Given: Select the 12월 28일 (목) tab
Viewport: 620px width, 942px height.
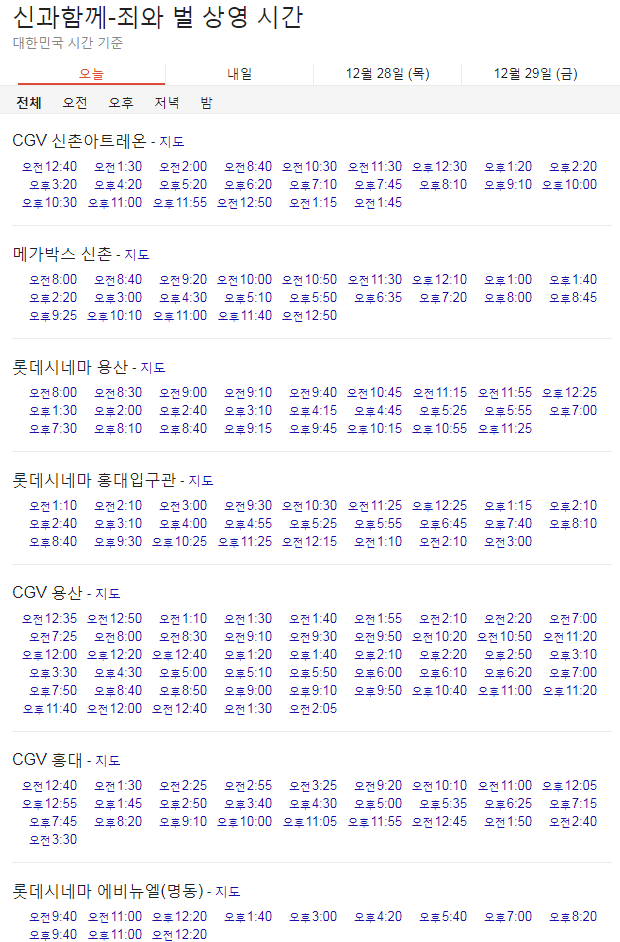Looking at the screenshot, I should click(x=388, y=74).
